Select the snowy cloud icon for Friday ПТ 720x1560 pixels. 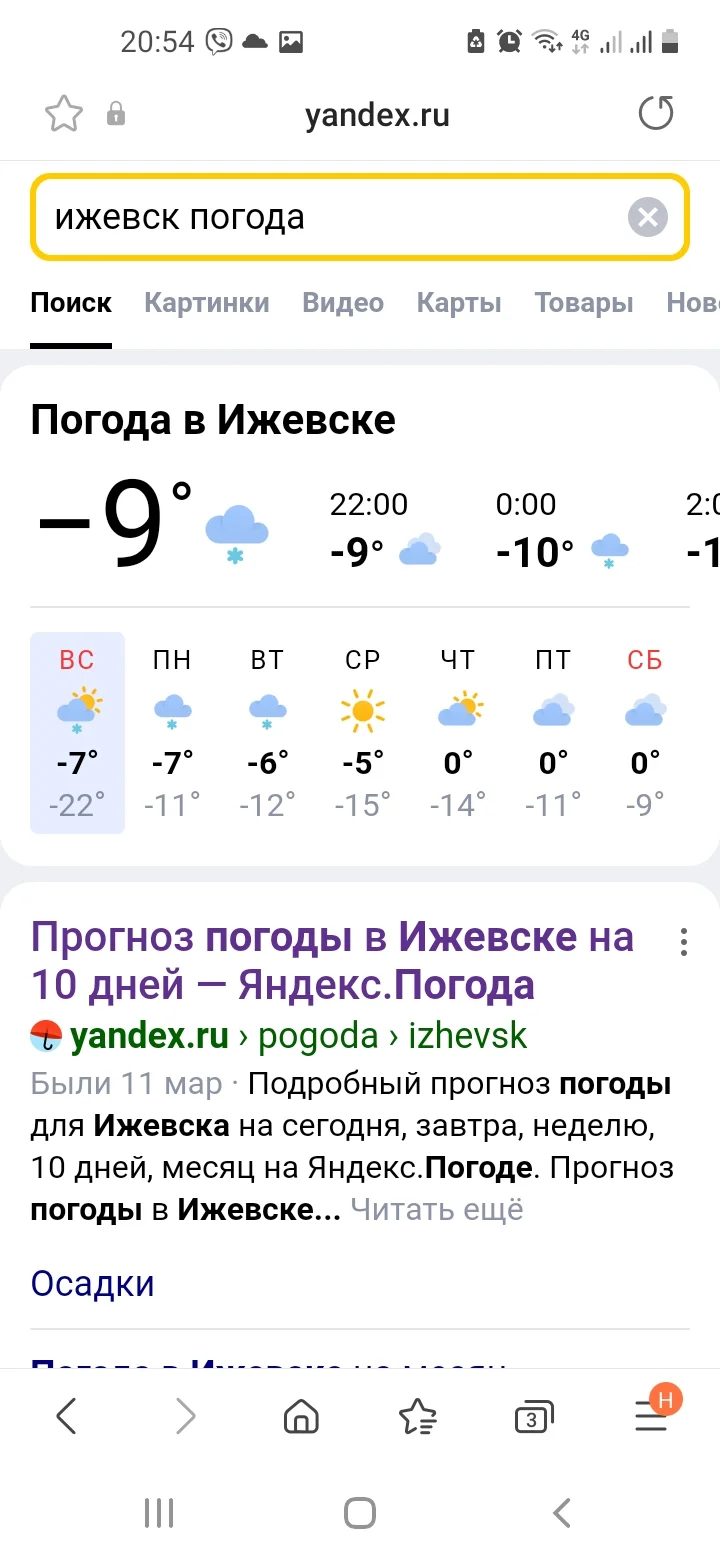[552, 710]
